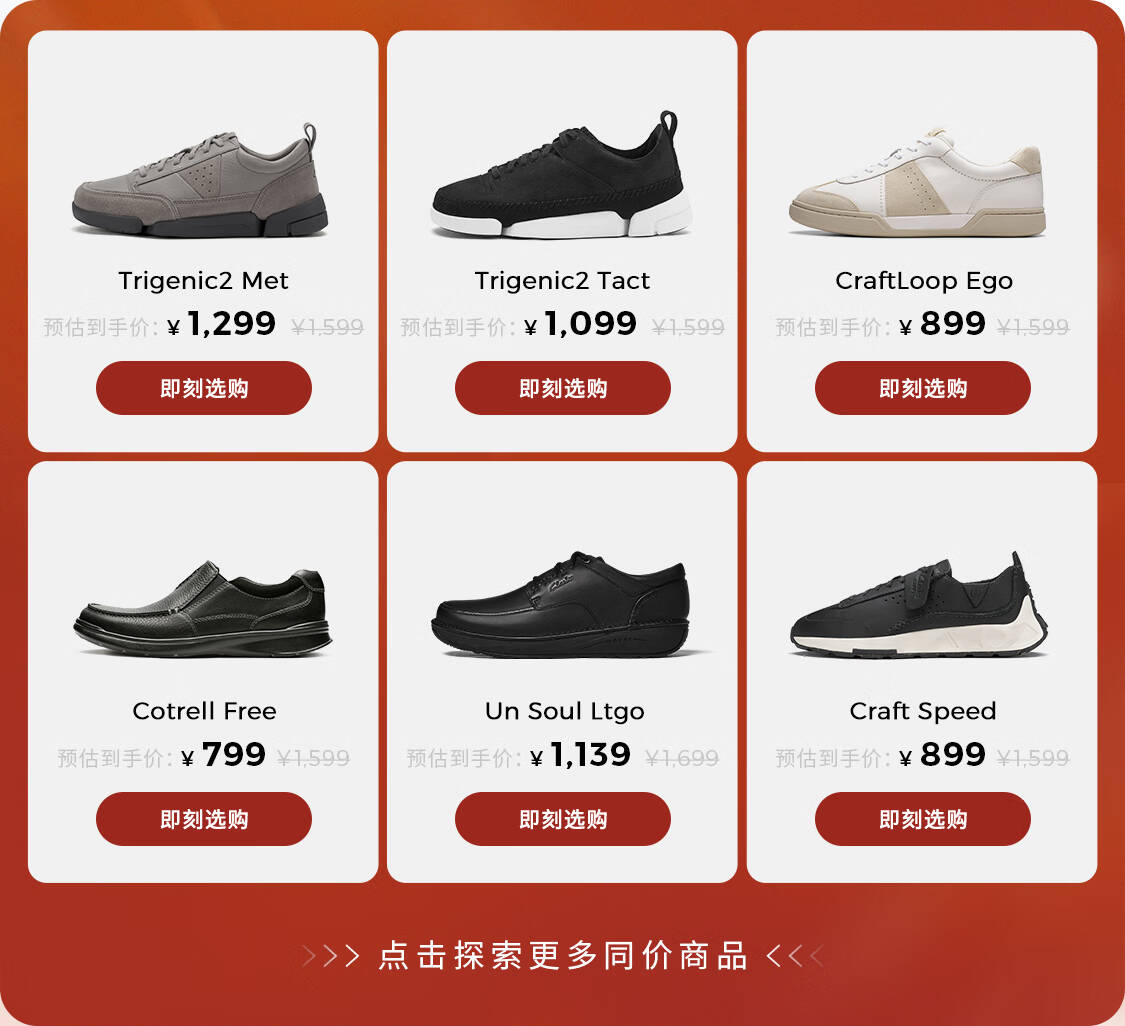This screenshot has height=1026, width=1125.
Task: Select 即刻选购 for Cotrell Free
Action: (204, 819)
